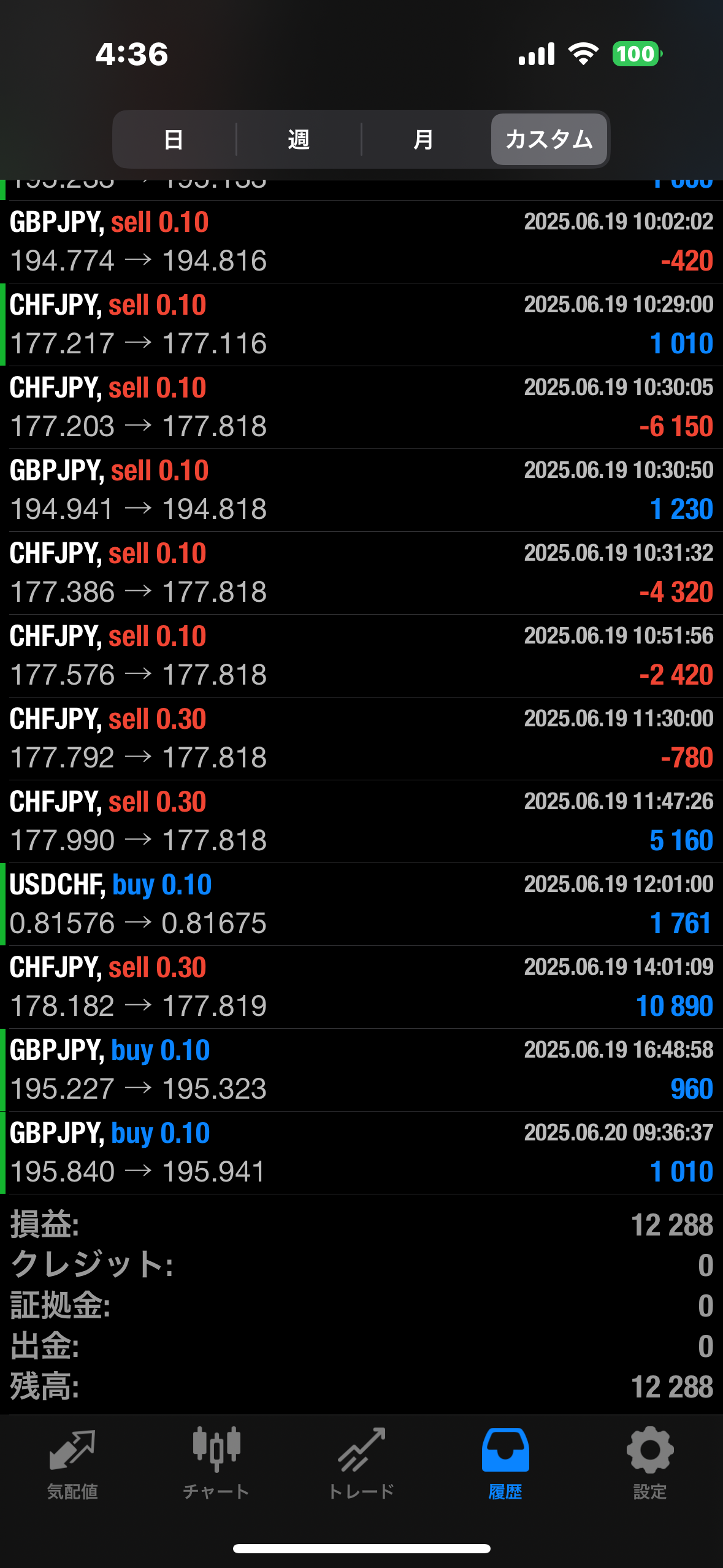Viewport: 723px width, 1568px height.
Task: Open the CHFJPY trade with 10 890 profit
Action: click(x=361, y=987)
